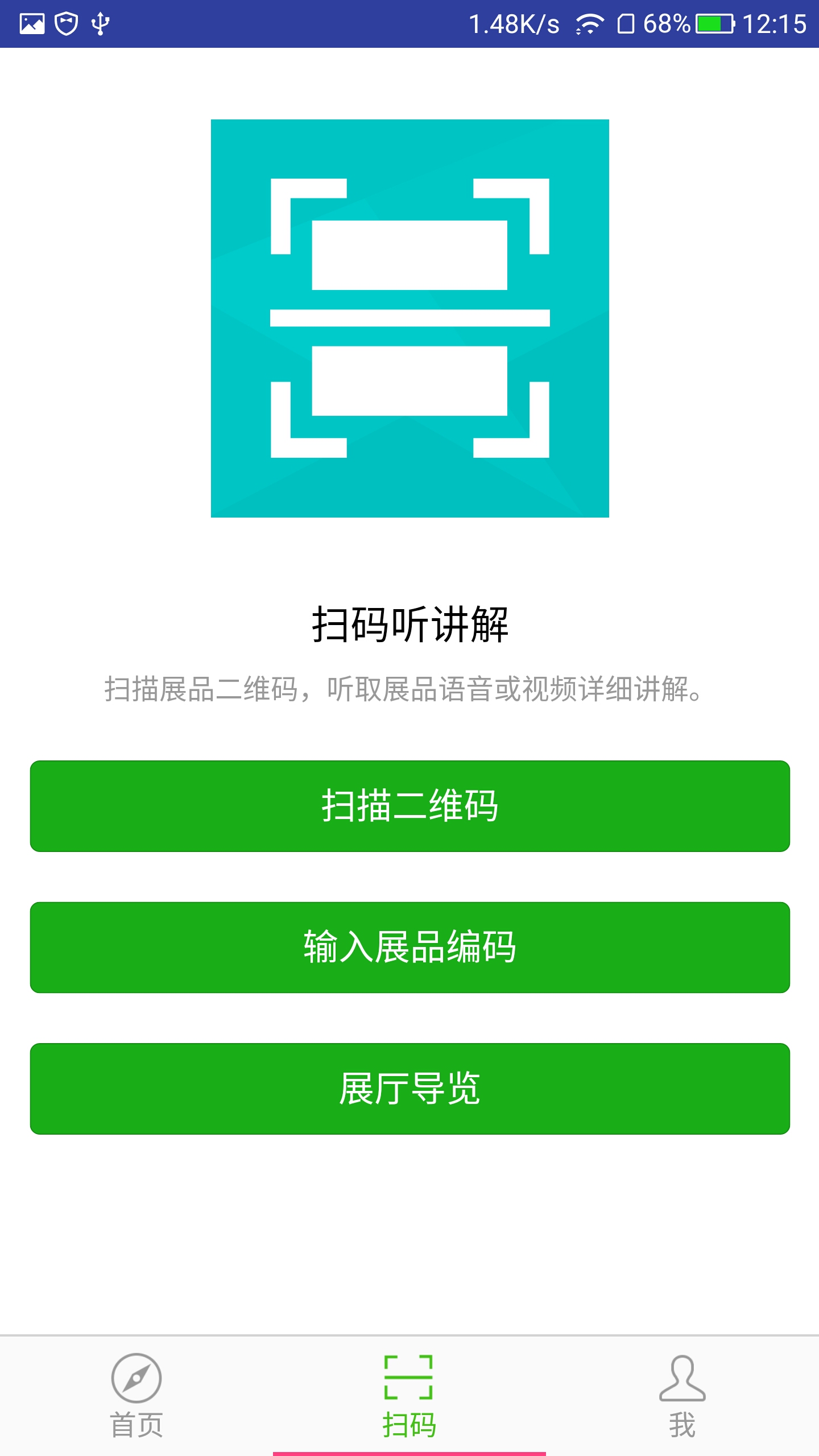Tap the 扫描二维码 button
This screenshot has width=819, height=1456.
[409, 806]
